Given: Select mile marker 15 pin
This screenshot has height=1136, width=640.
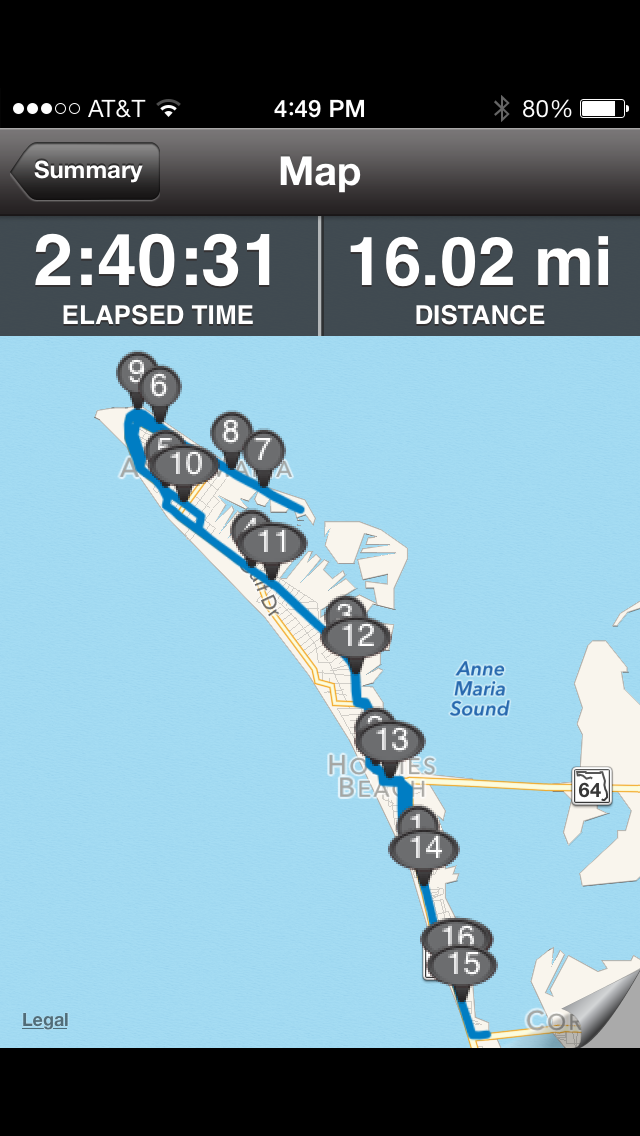Looking at the screenshot, I should (x=462, y=964).
